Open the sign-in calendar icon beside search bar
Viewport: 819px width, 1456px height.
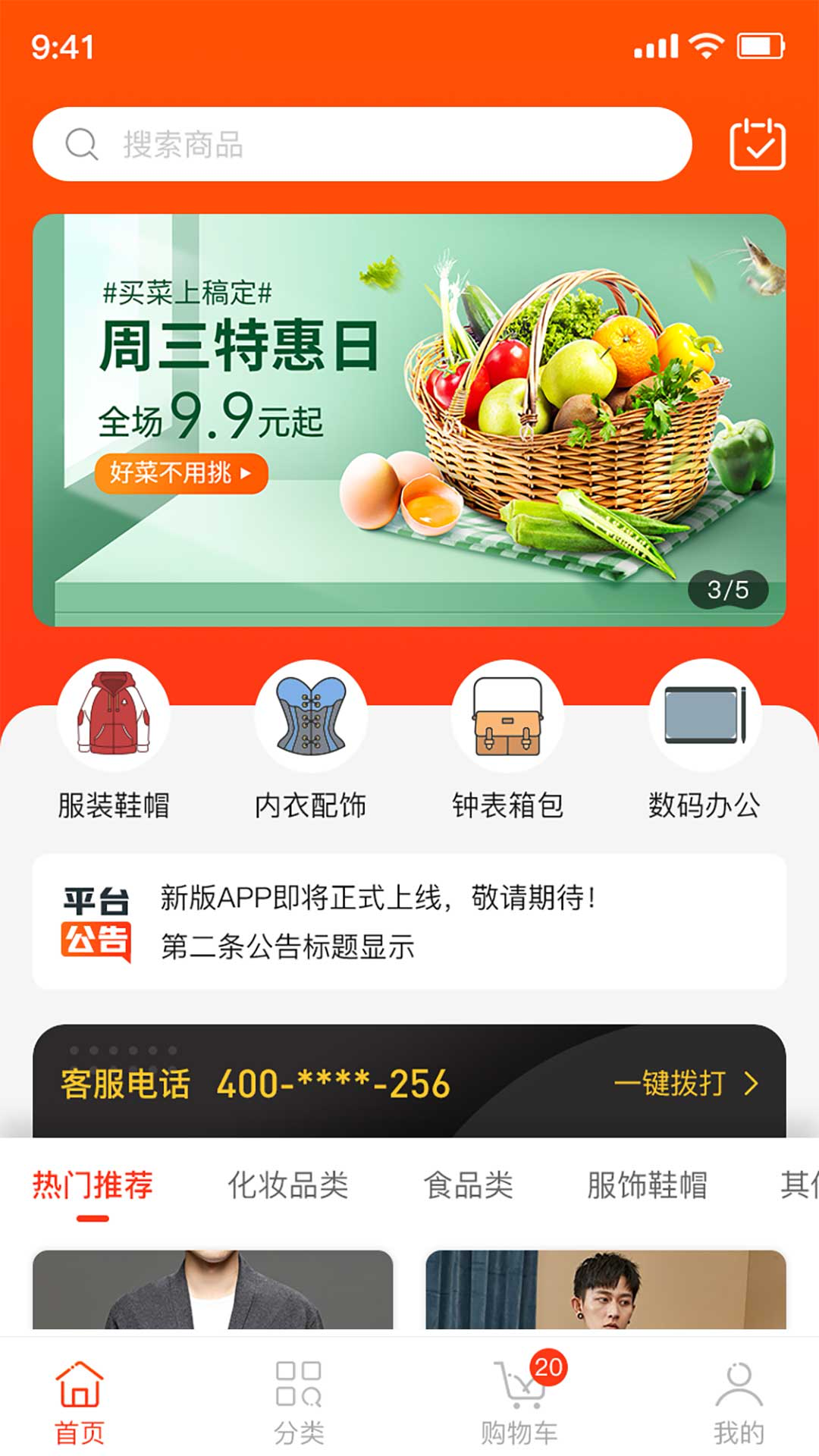pos(761,143)
